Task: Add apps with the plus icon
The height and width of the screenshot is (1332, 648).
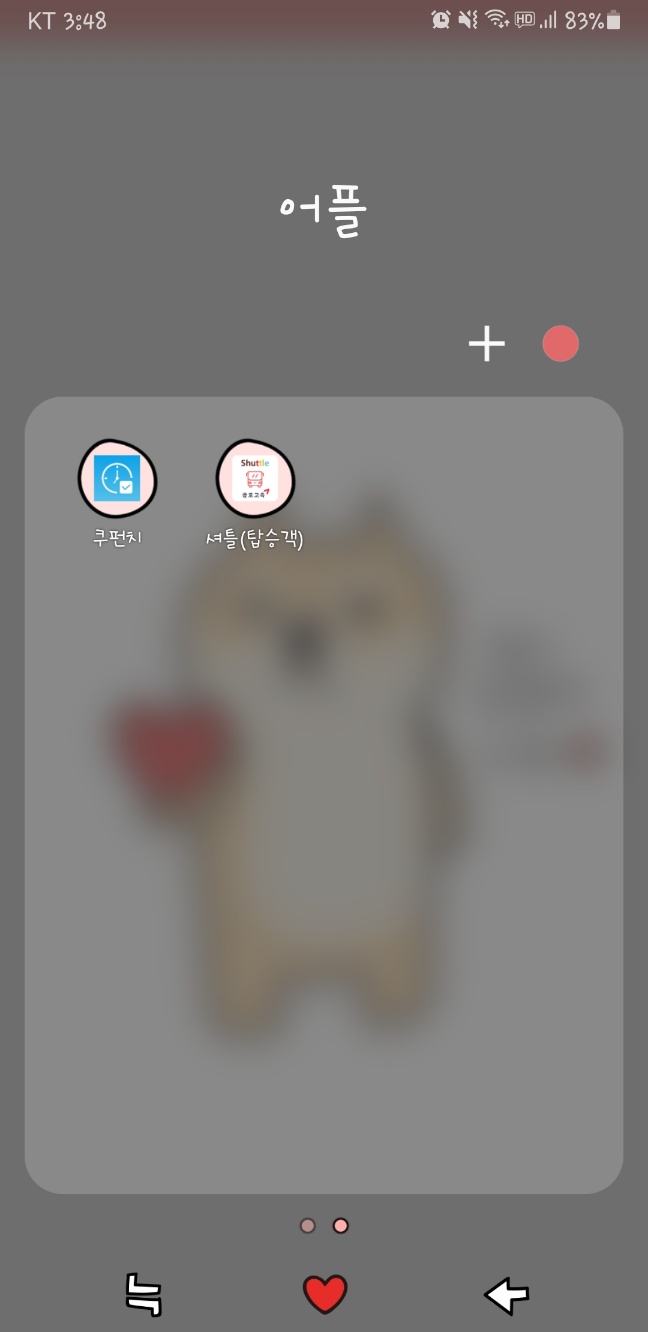Action: pos(487,345)
